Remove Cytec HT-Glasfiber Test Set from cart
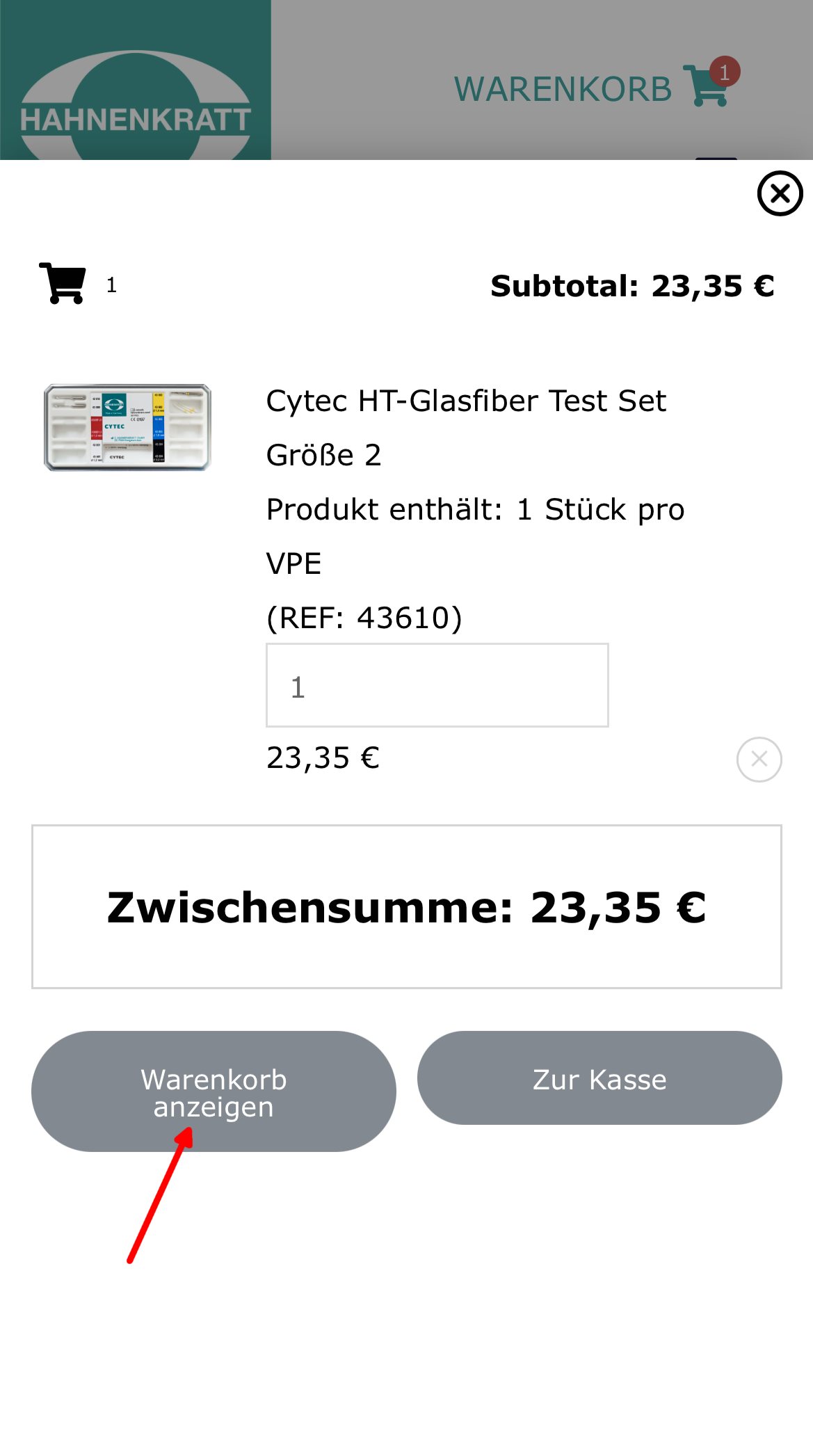 point(759,759)
